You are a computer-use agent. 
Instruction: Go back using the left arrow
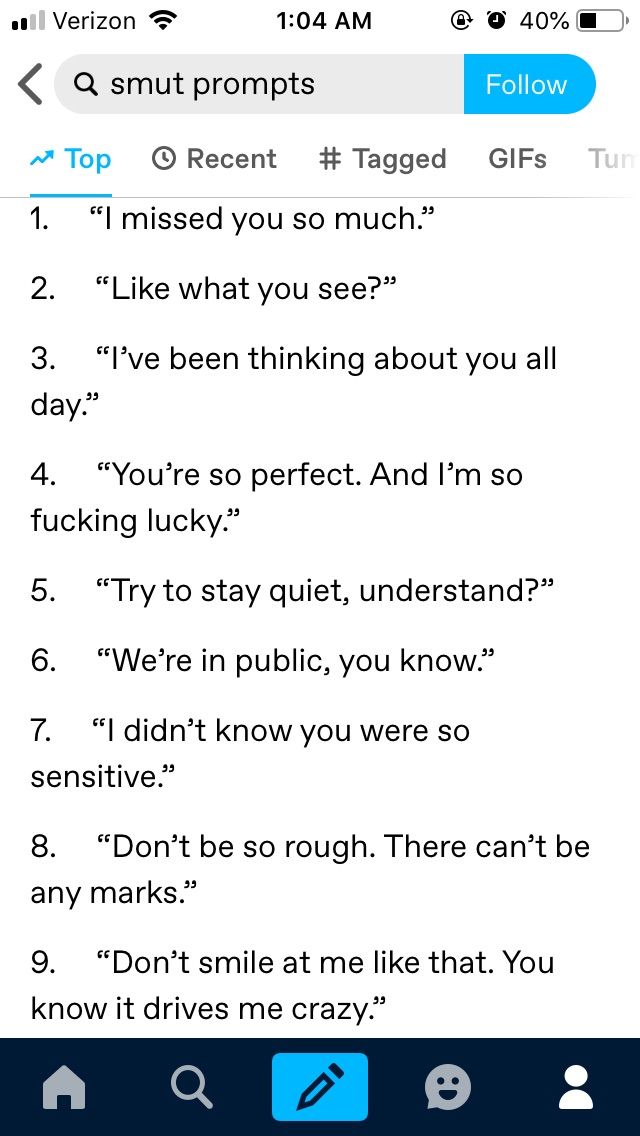tap(30, 85)
